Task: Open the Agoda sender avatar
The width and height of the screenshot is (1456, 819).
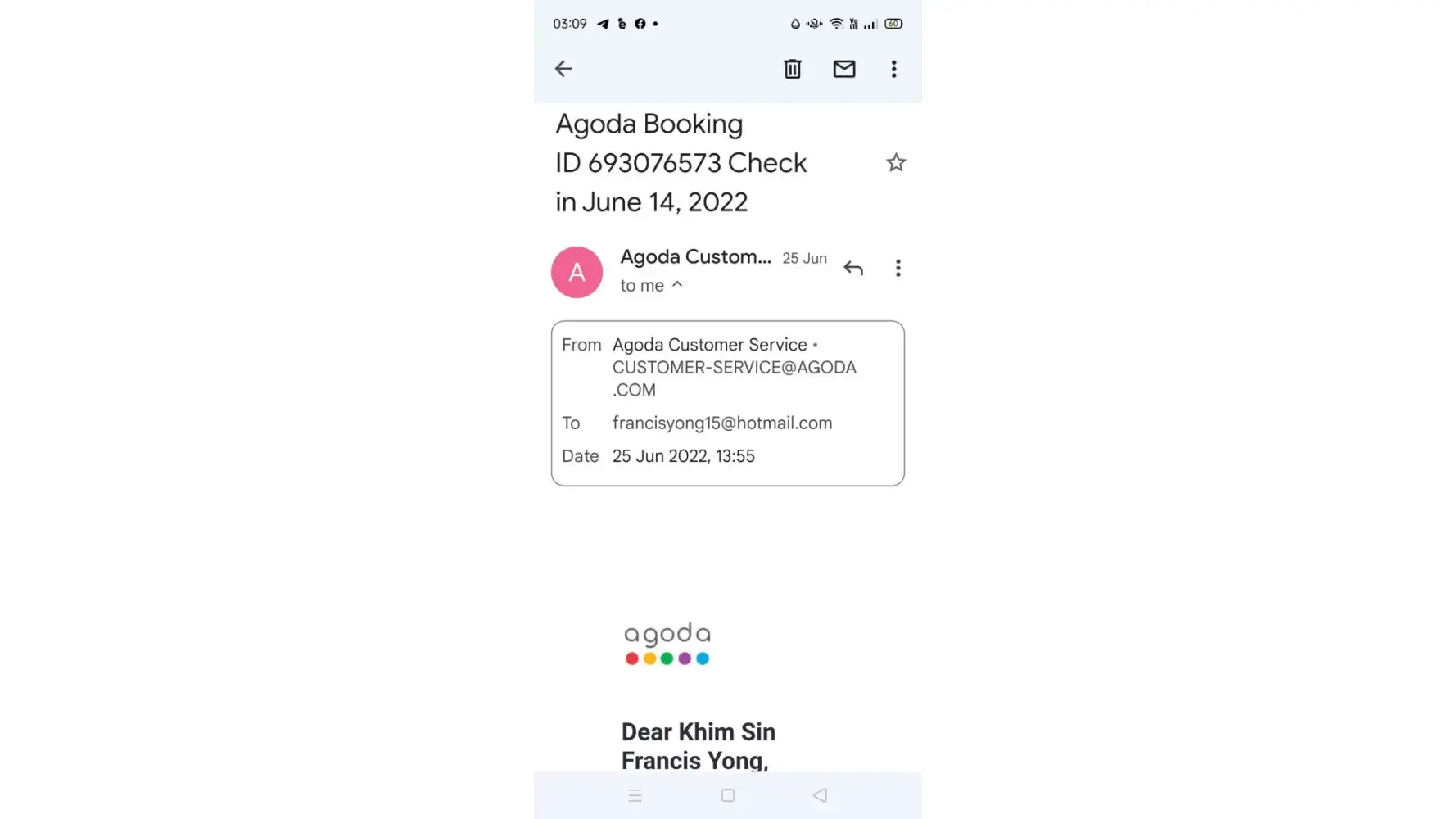Action: pyautogui.click(x=577, y=272)
